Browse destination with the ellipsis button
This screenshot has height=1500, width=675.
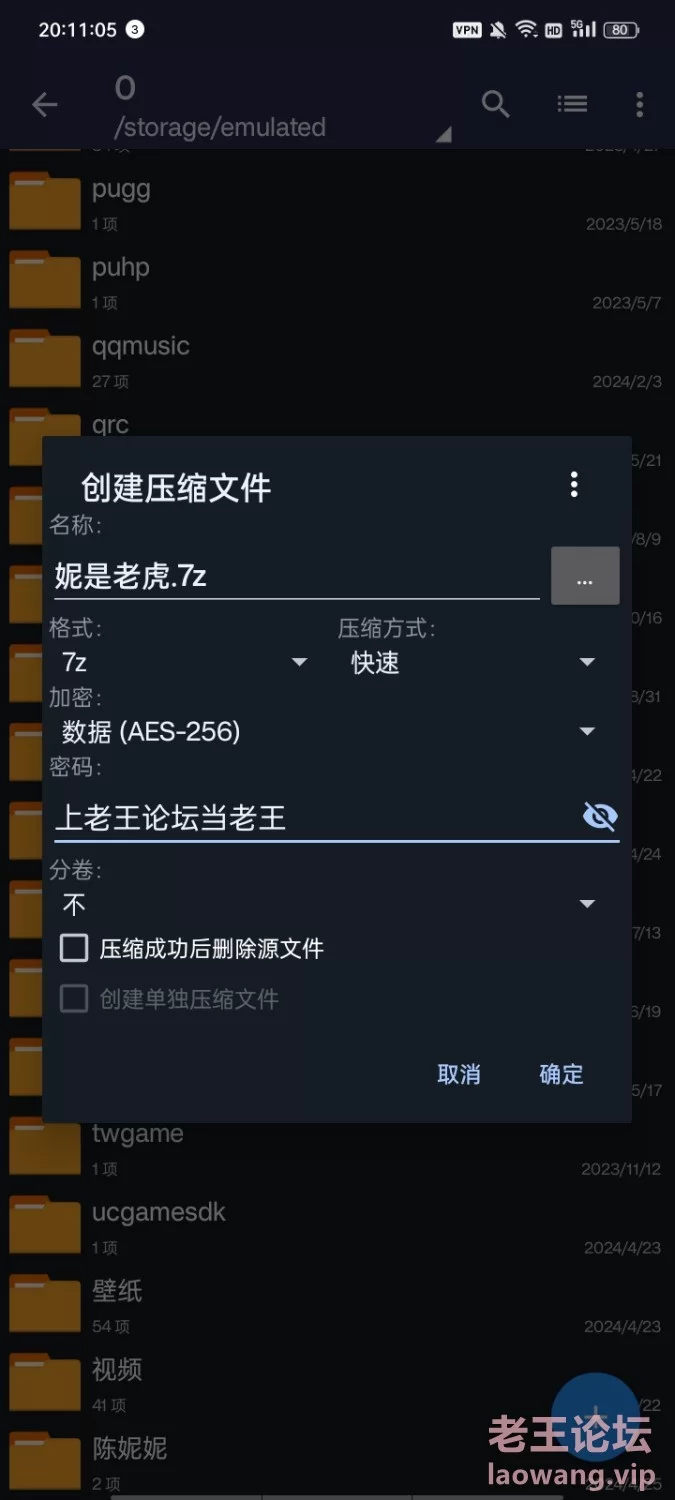point(586,576)
